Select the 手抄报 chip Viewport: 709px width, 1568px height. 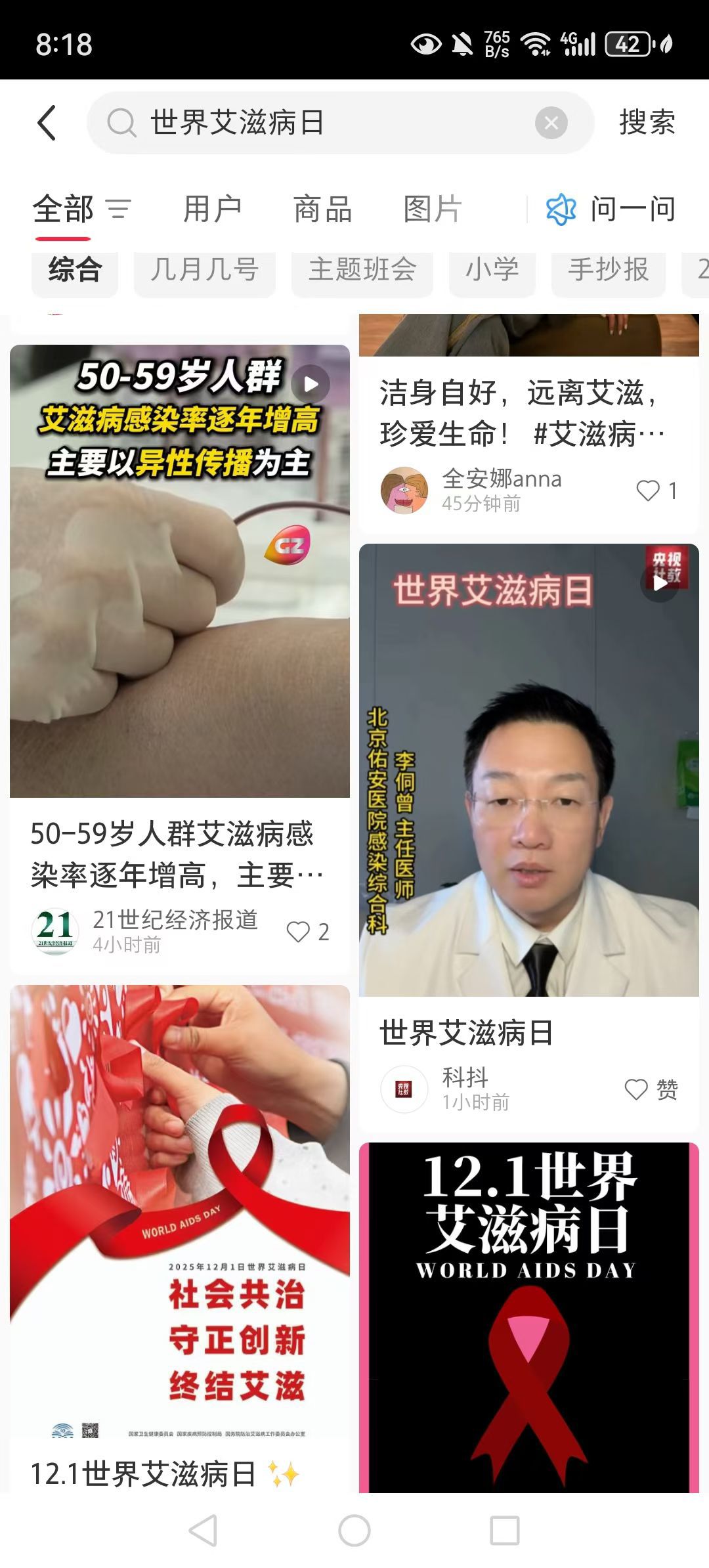pos(608,270)
